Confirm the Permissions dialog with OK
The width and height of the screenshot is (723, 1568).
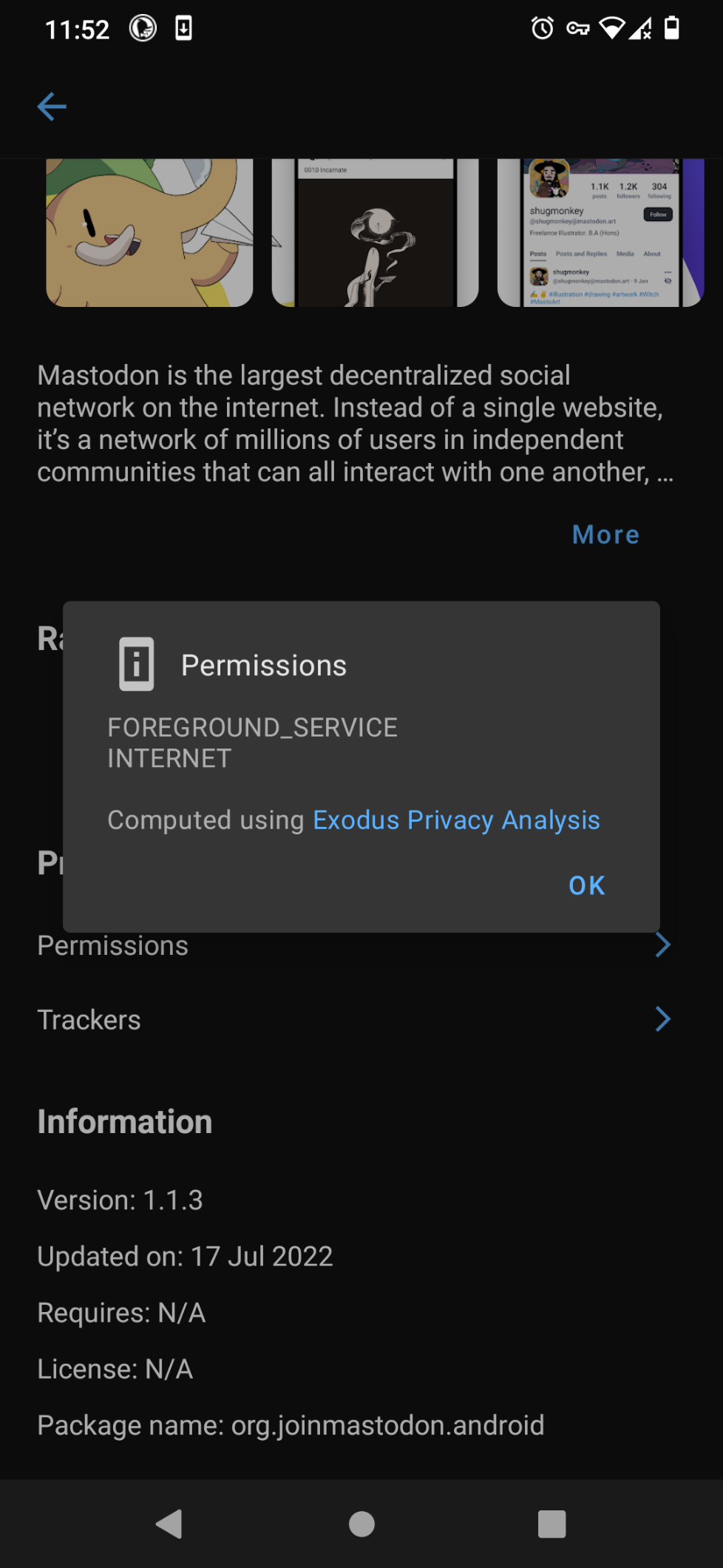[x=587, y=885]
